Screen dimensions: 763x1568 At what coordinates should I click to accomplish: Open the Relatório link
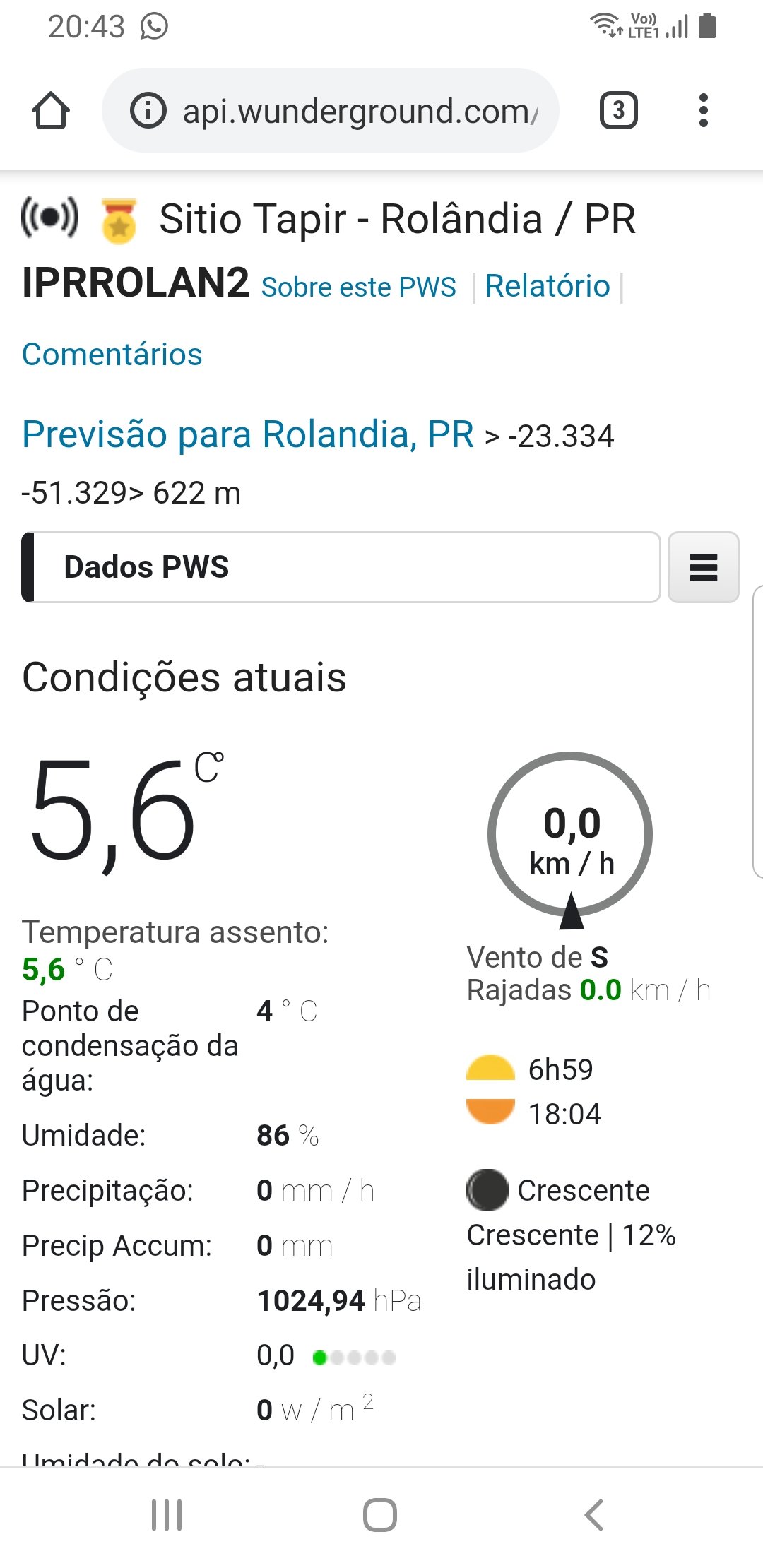tap(548, 286)
